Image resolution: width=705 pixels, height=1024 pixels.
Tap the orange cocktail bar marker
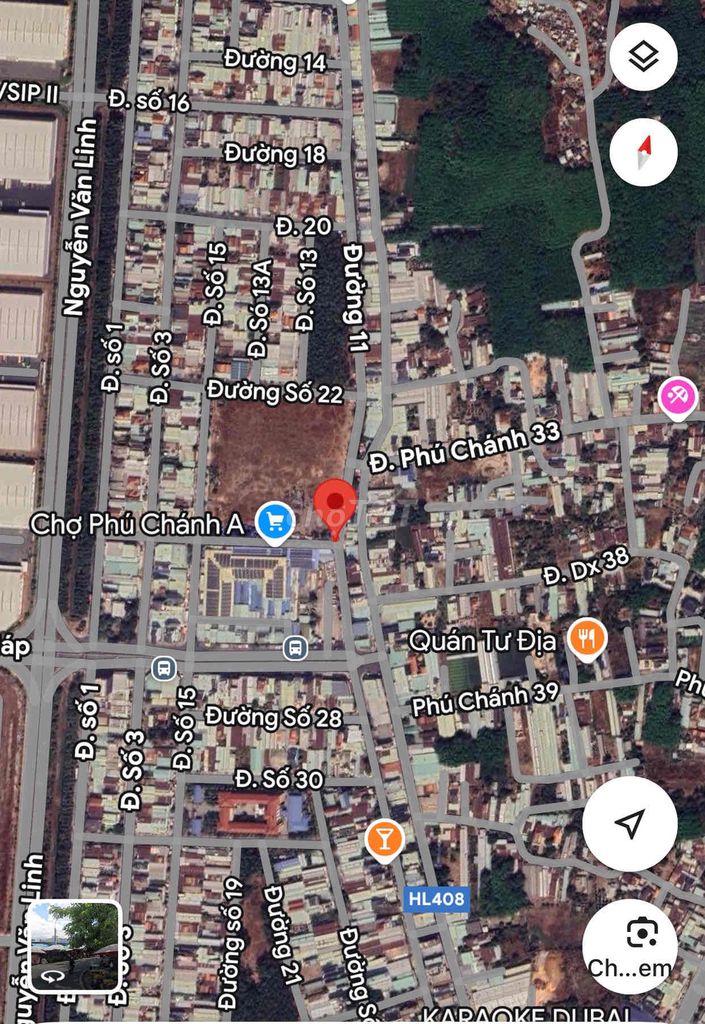[x=384, y=839]
